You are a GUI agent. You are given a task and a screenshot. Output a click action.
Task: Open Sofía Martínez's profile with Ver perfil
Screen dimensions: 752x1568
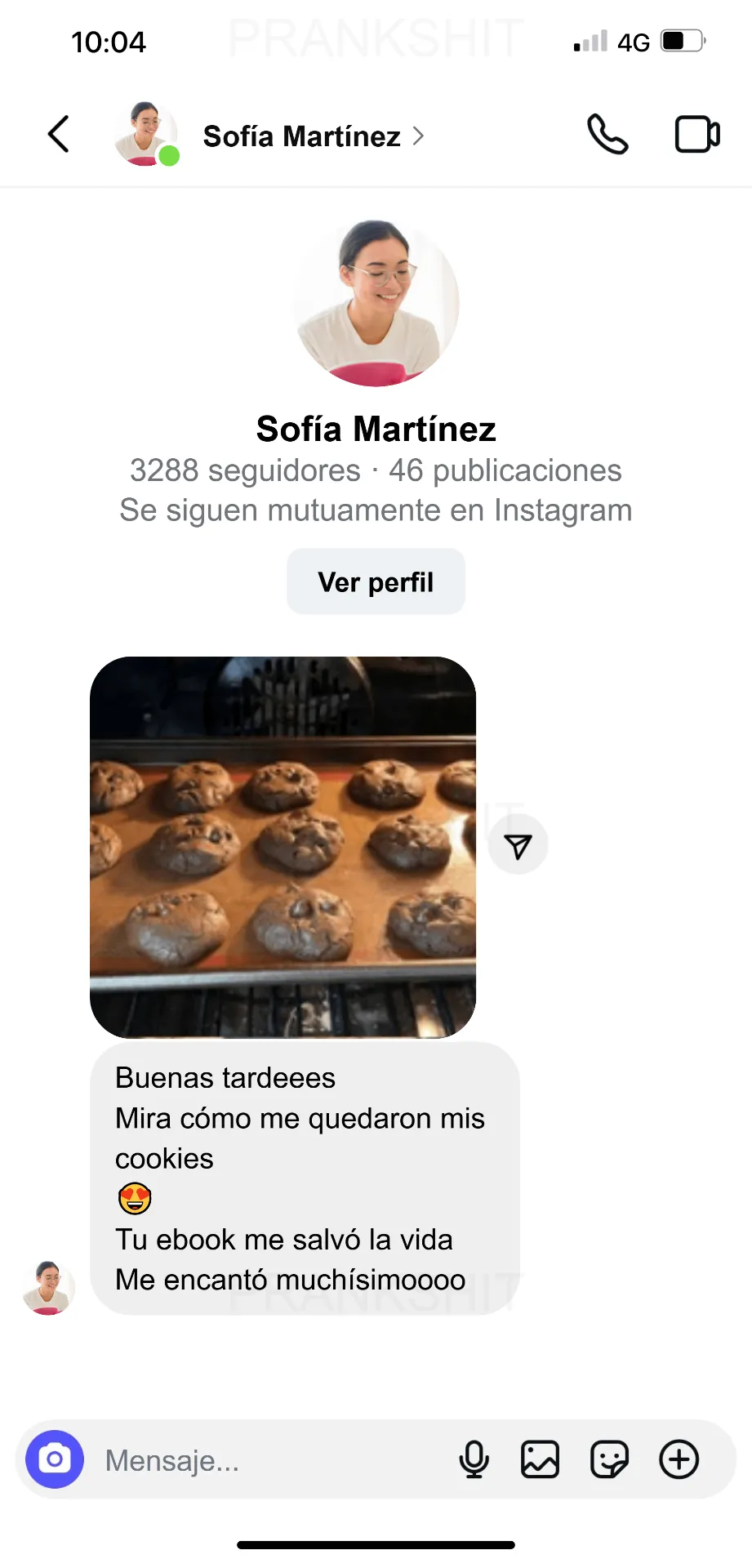point(376,581)
